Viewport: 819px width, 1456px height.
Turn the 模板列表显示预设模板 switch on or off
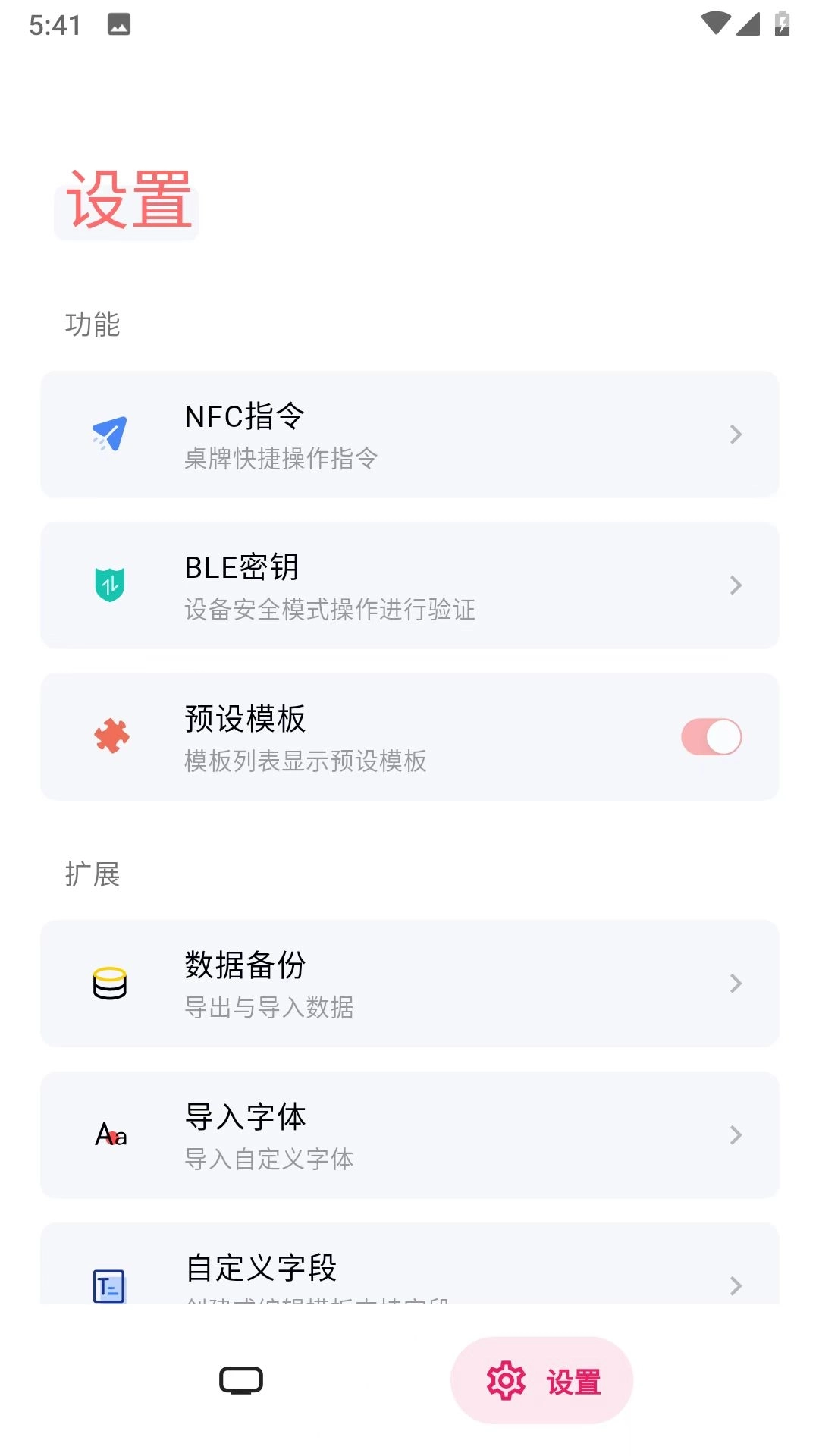click(711, 736)
